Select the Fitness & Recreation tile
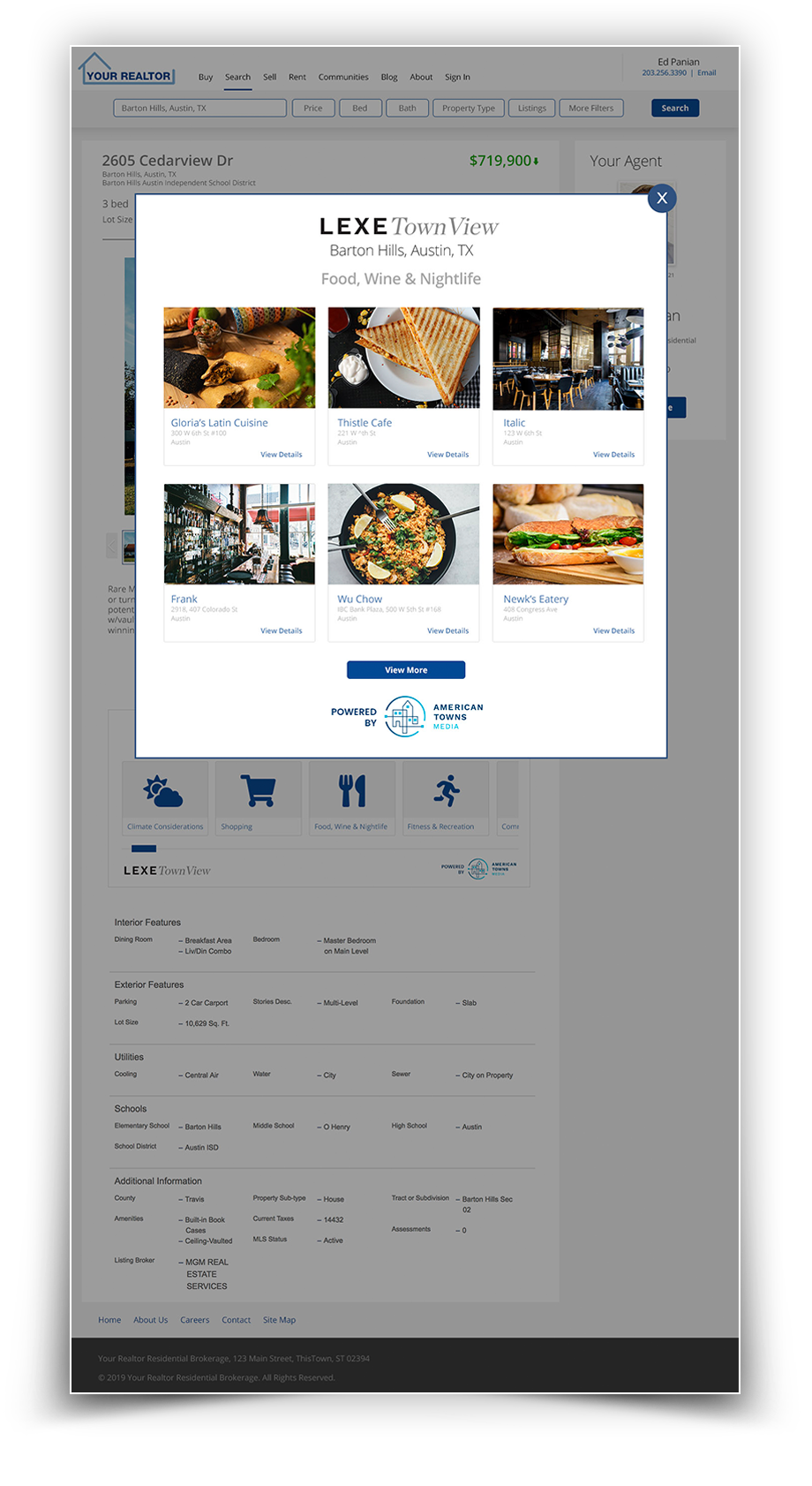Screen dimensions: 812x1486 click(445, 797)
